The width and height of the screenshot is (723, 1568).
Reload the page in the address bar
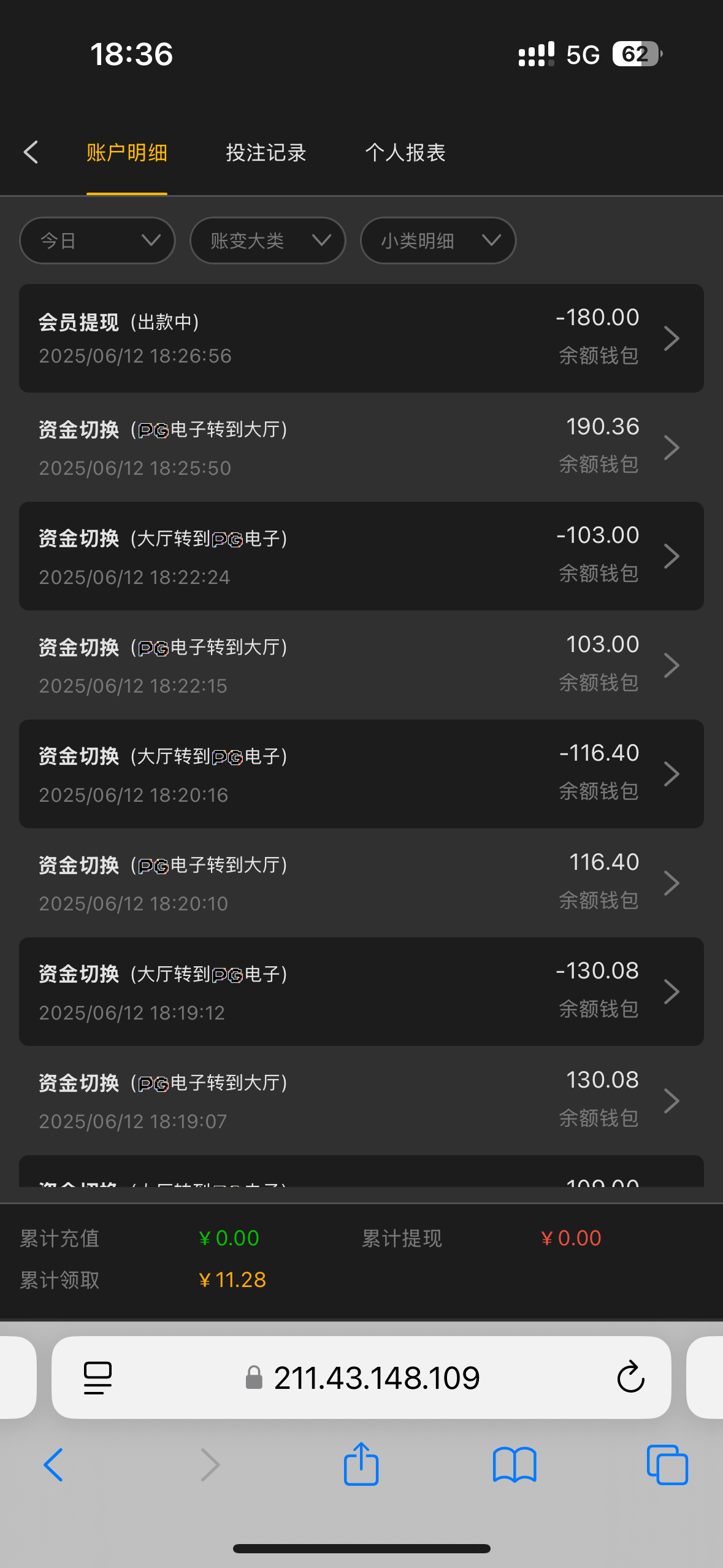(630, 1377)
